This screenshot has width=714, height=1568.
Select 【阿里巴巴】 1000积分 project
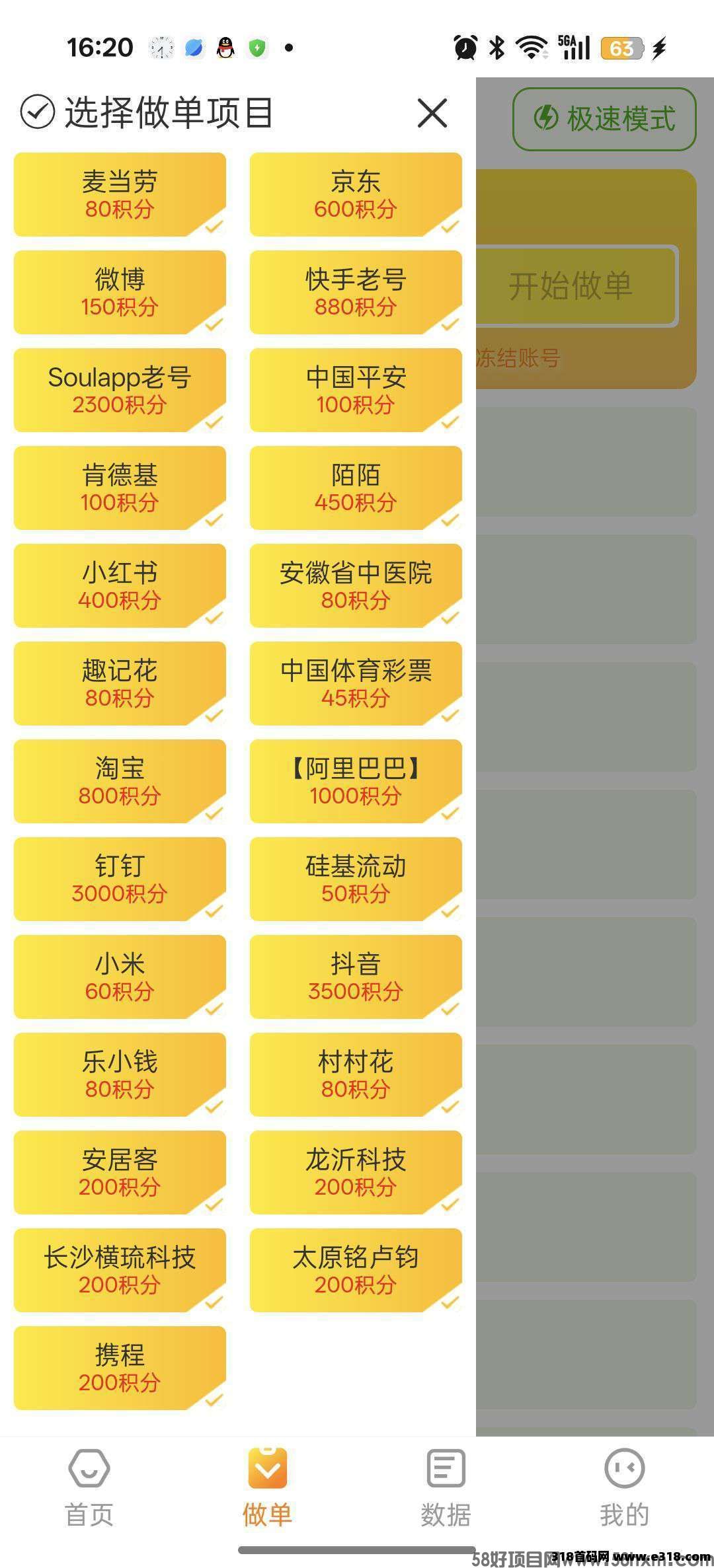[356, 781]
